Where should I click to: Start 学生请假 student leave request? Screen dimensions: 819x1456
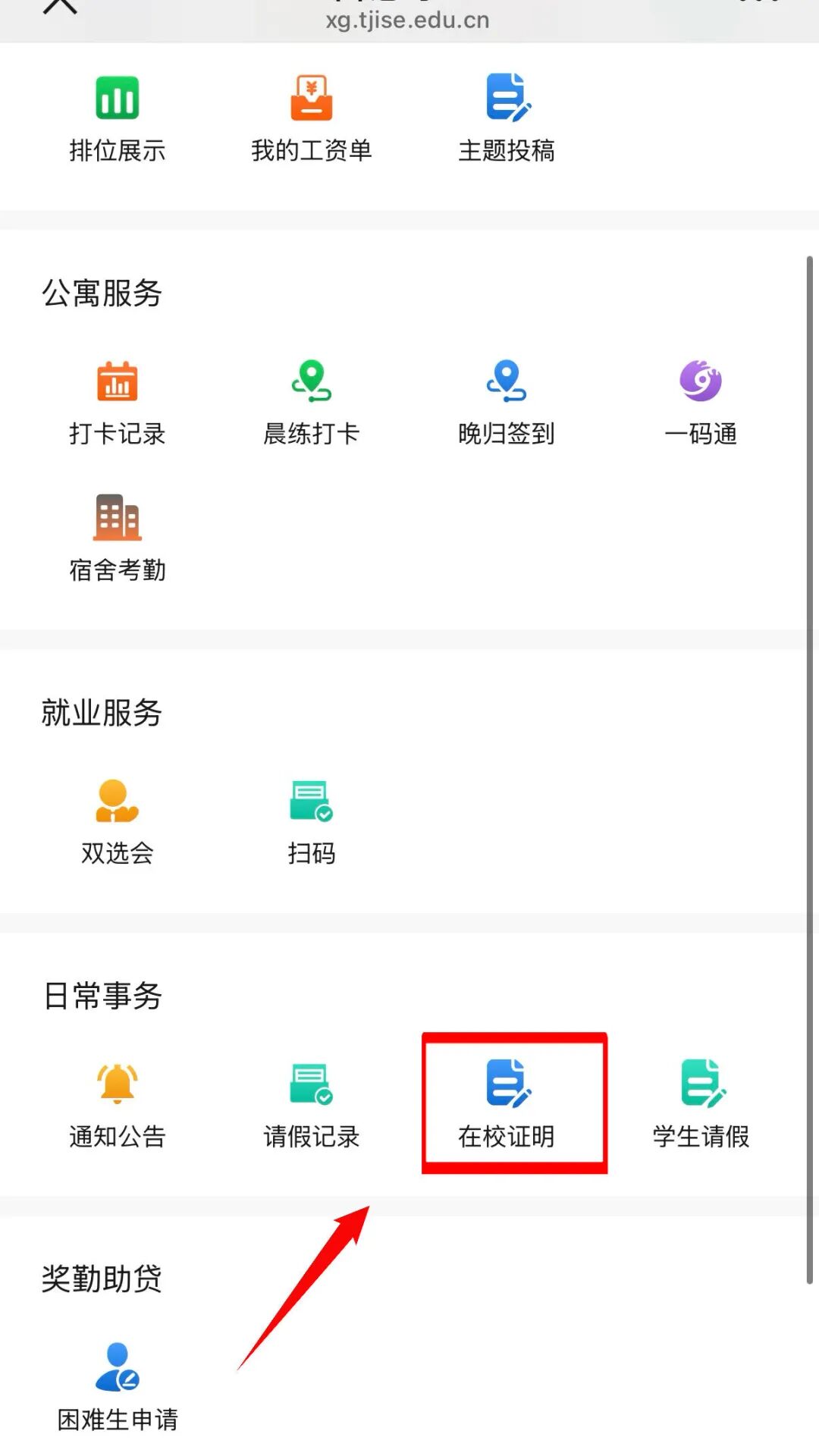701,1104
